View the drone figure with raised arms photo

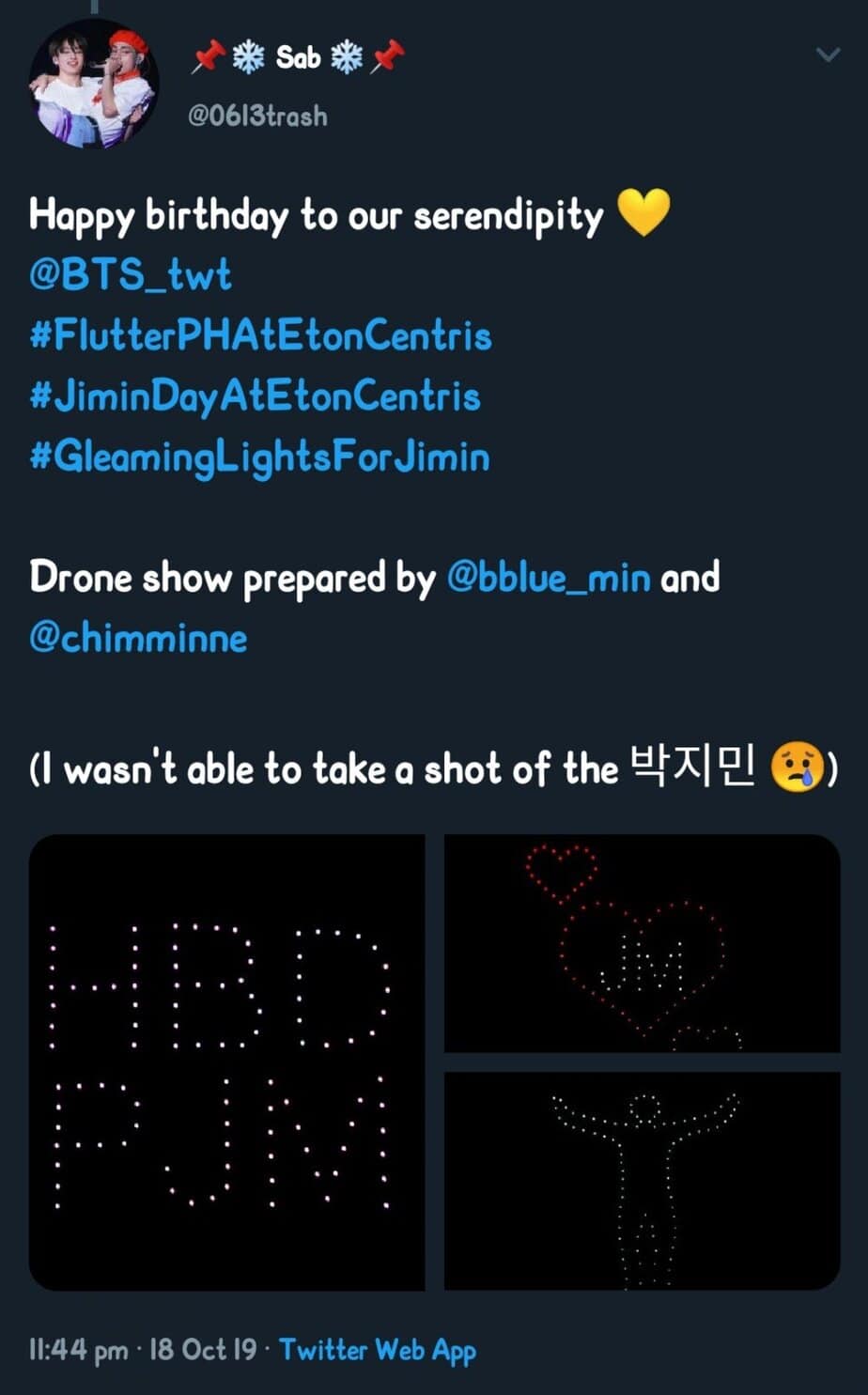coord(642,1180)
